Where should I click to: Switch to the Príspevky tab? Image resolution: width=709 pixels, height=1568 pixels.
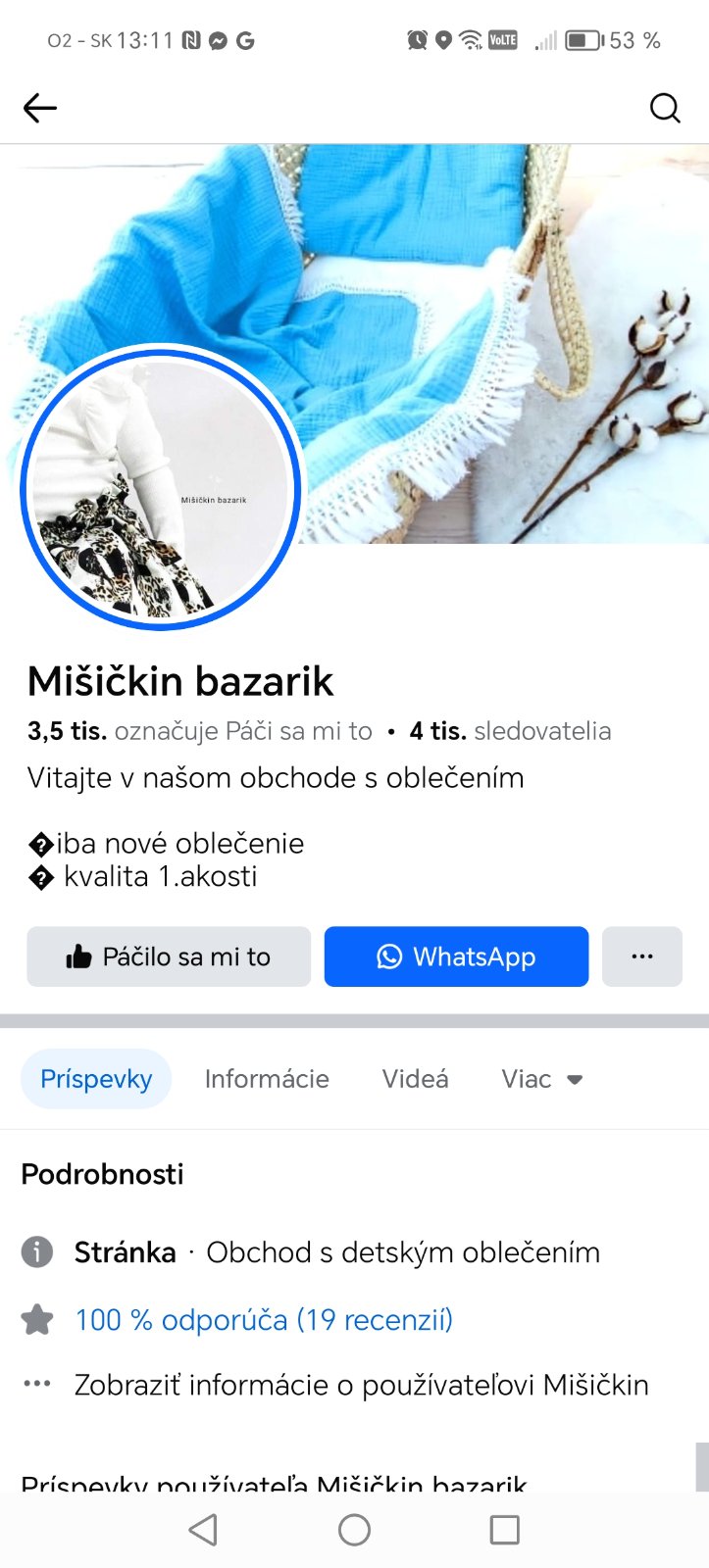[x=96, y=1079]
